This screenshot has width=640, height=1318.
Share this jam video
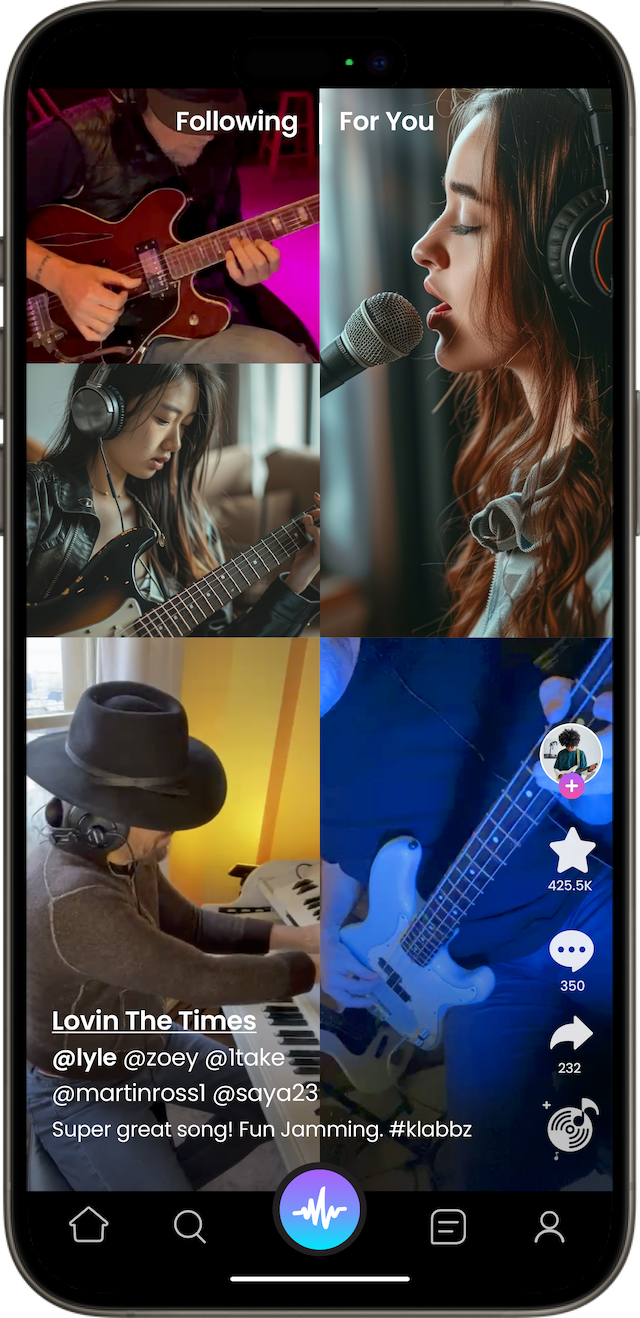(571, 1034)
